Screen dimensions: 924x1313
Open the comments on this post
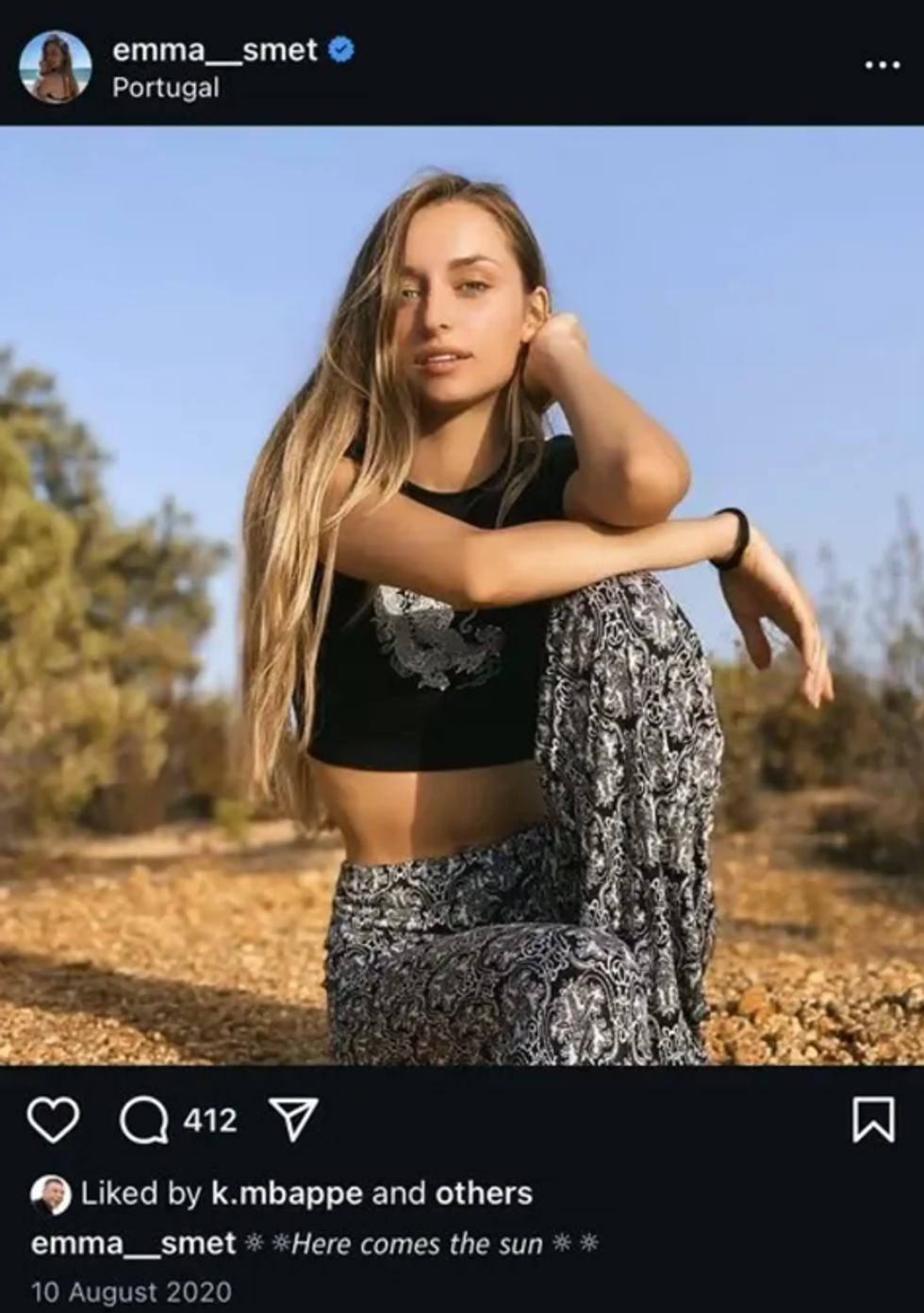(143, 1120)
